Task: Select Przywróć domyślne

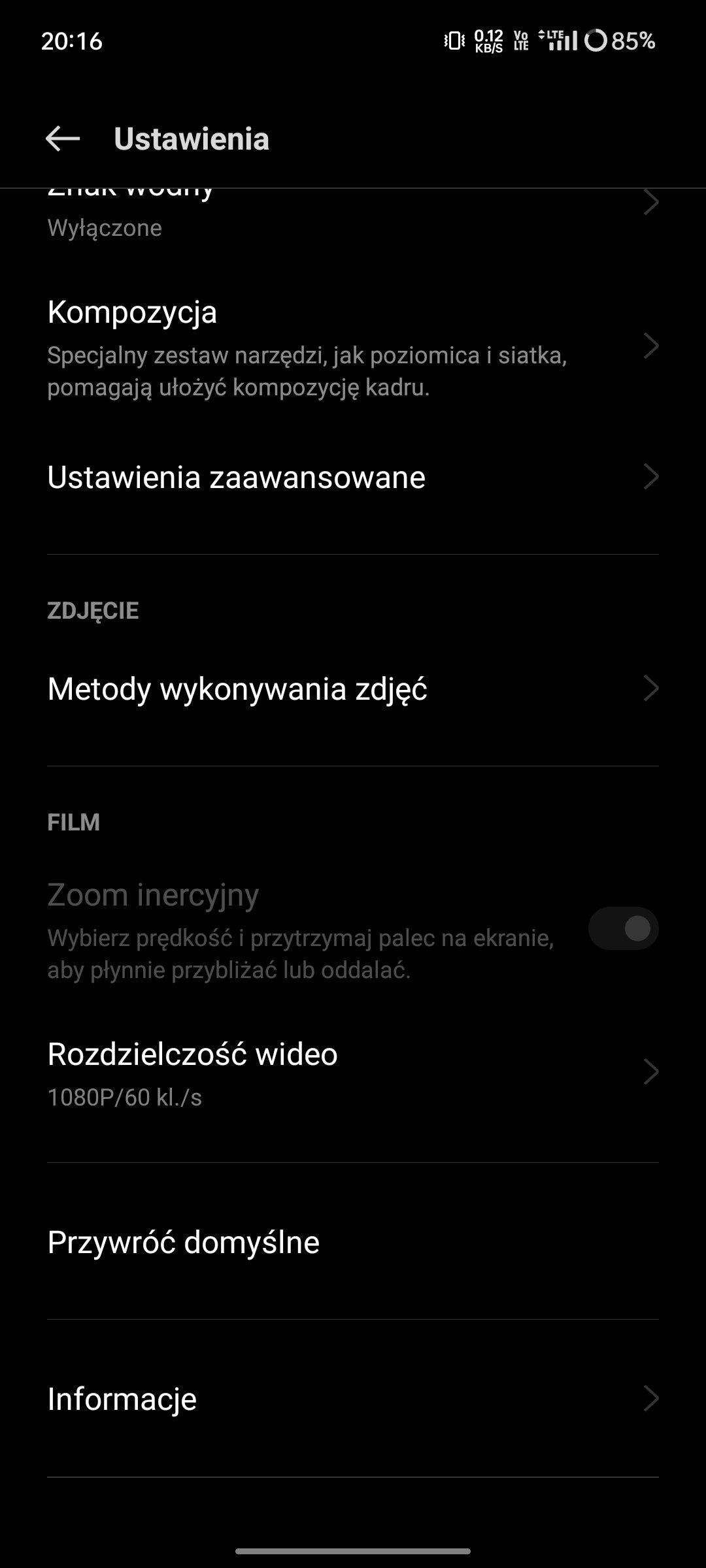Action: [x=353, y=1242]
